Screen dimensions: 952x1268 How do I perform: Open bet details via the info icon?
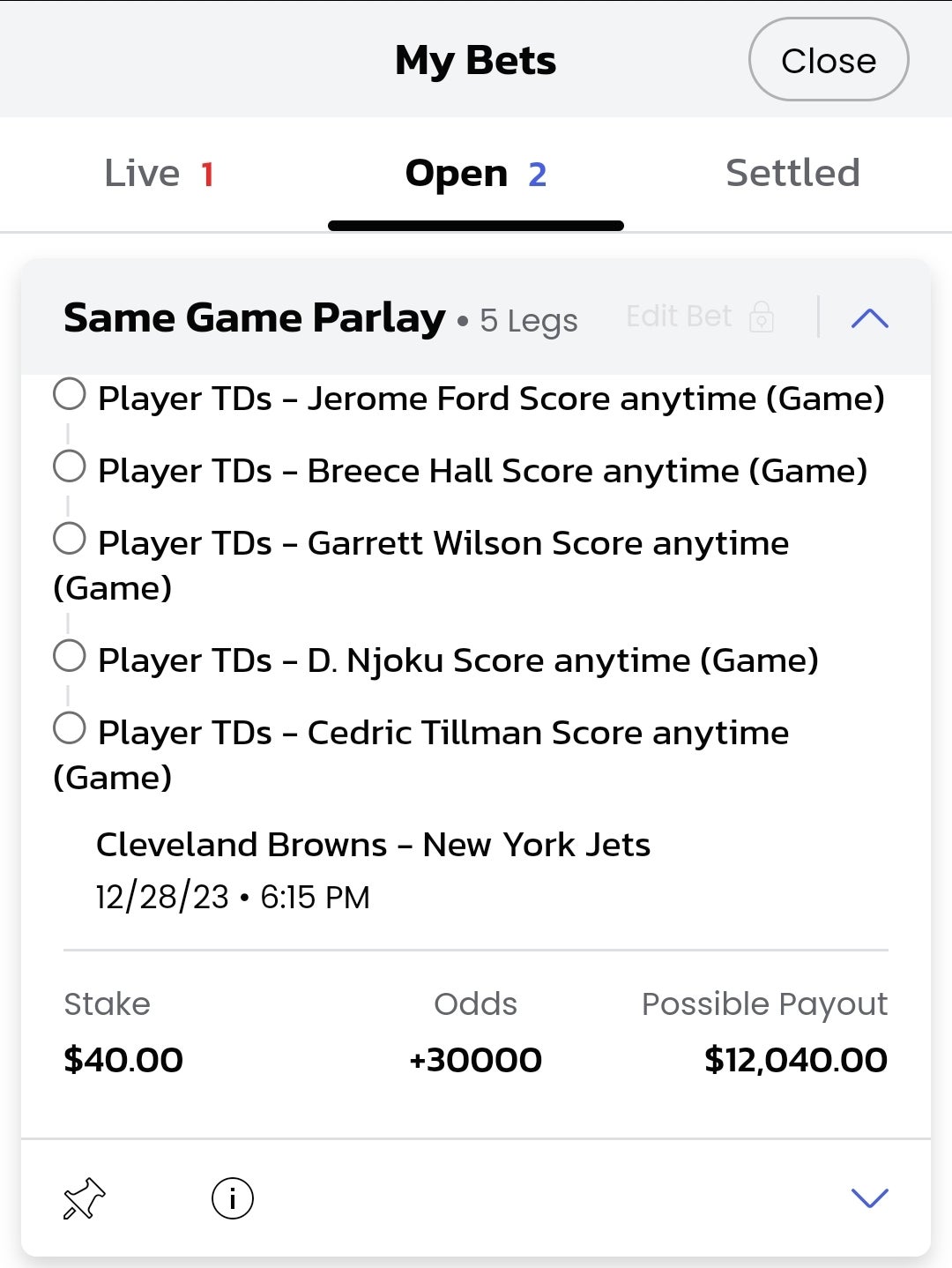pyautogui.click(x=231, y=1197)
